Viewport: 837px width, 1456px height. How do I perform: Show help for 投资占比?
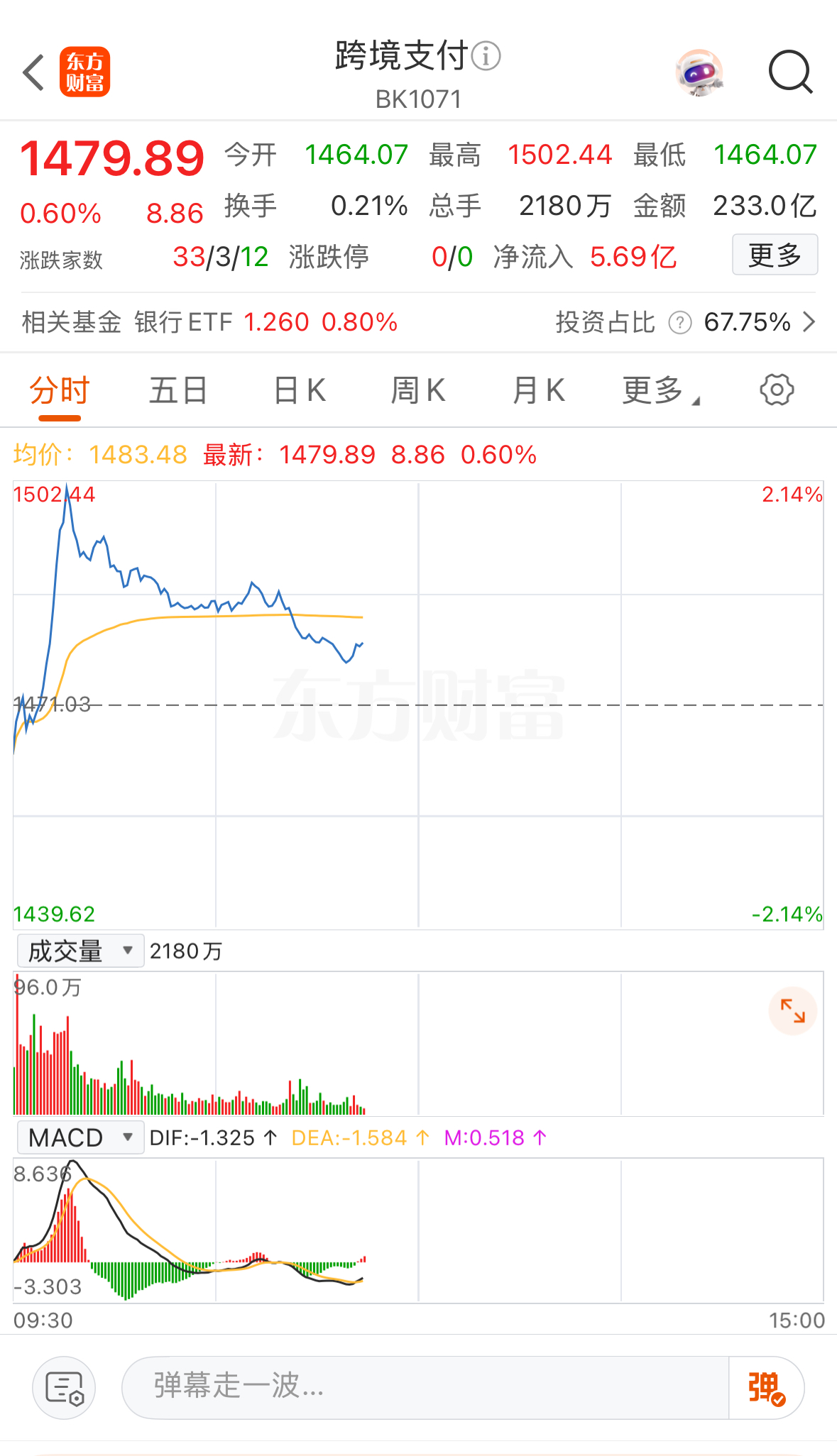(x=679, y=323)
